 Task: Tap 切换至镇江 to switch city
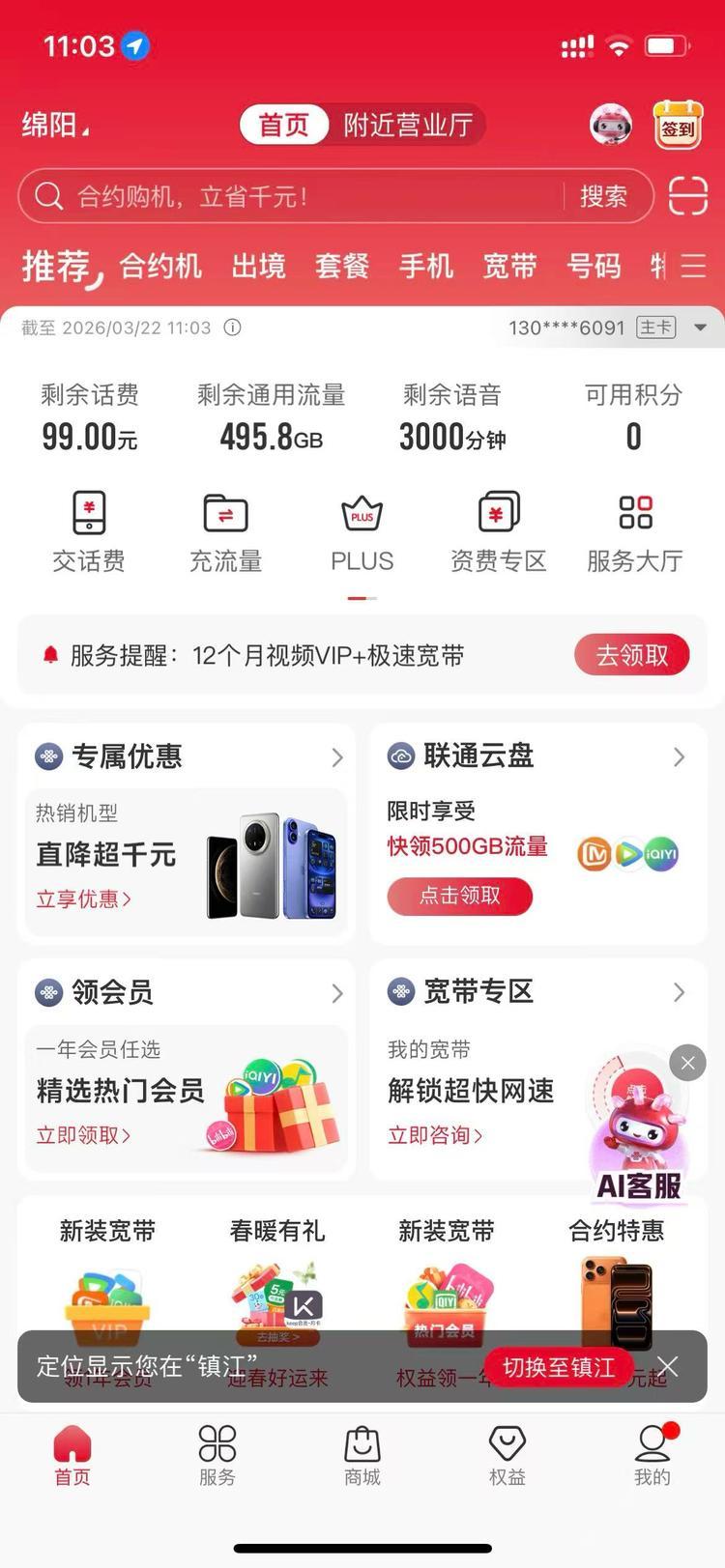[559, 1367]
